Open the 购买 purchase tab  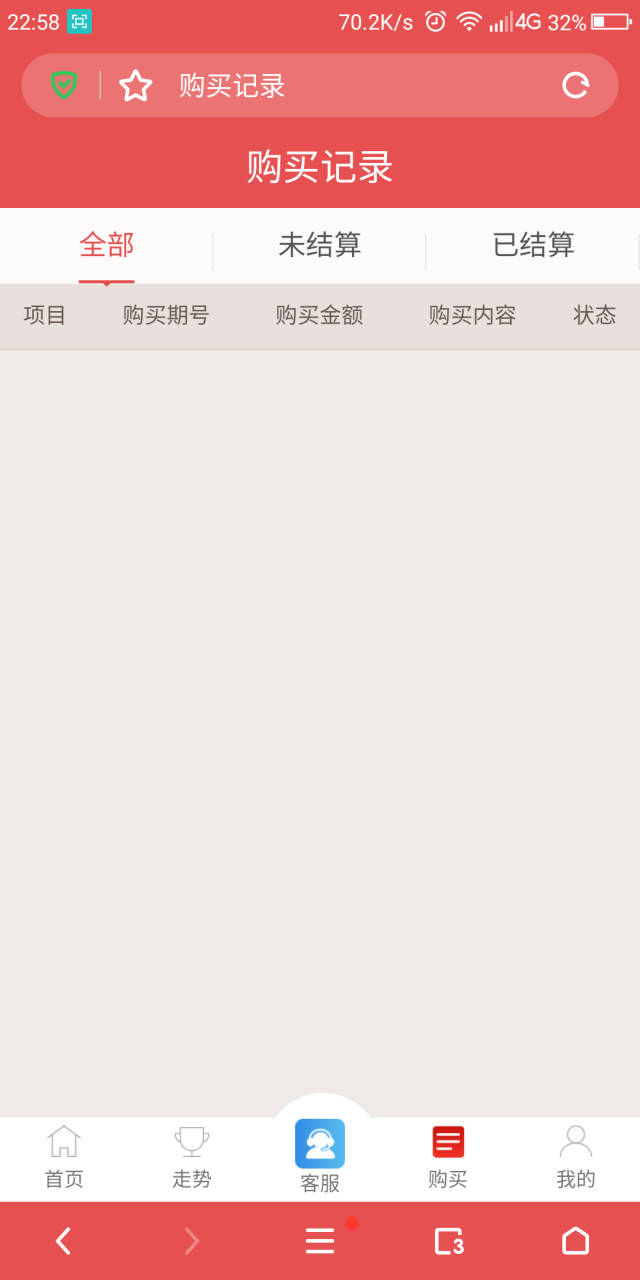coord(448,1158)
